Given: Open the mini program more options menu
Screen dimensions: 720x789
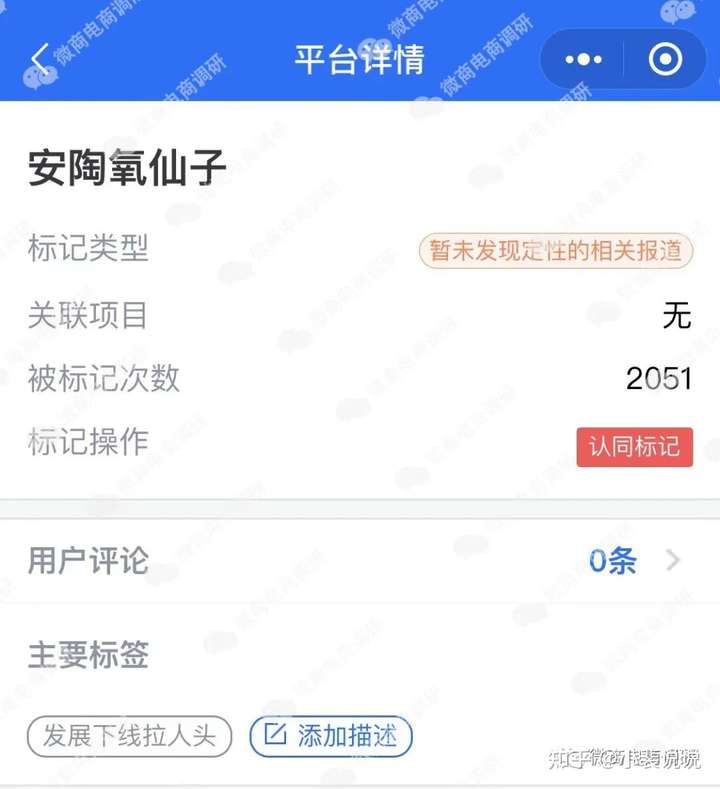Looking at the screenshot, I should point(583,60).
